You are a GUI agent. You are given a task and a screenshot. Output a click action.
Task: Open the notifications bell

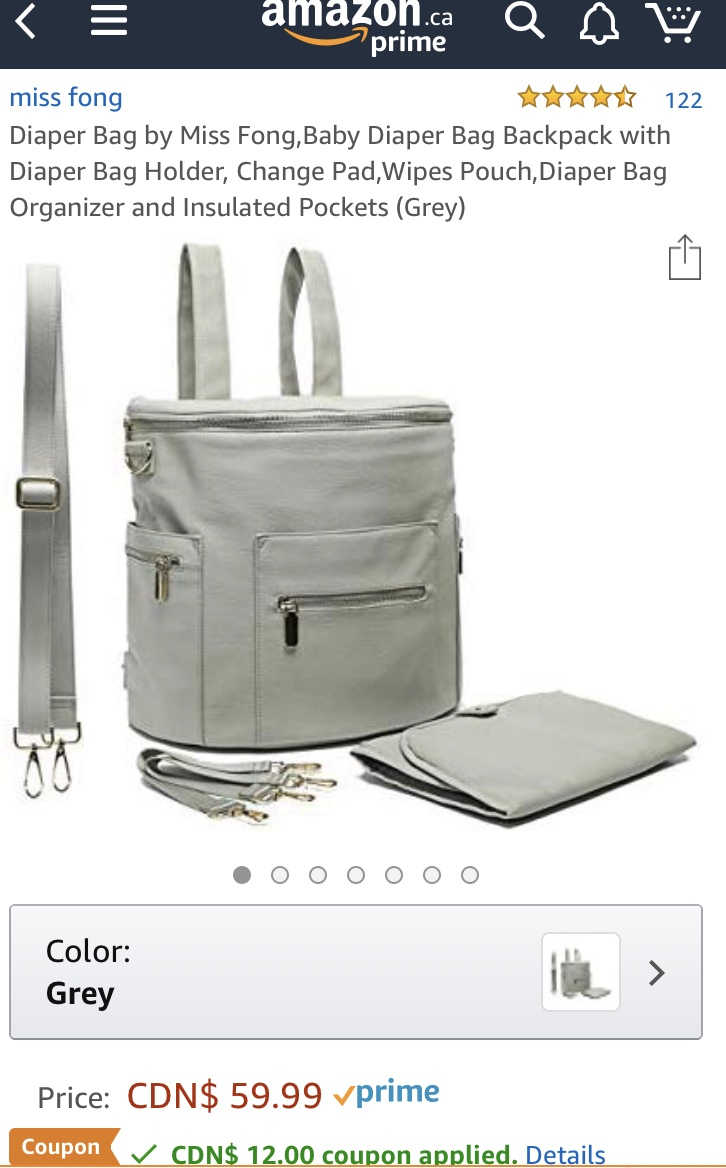[598, 24]
